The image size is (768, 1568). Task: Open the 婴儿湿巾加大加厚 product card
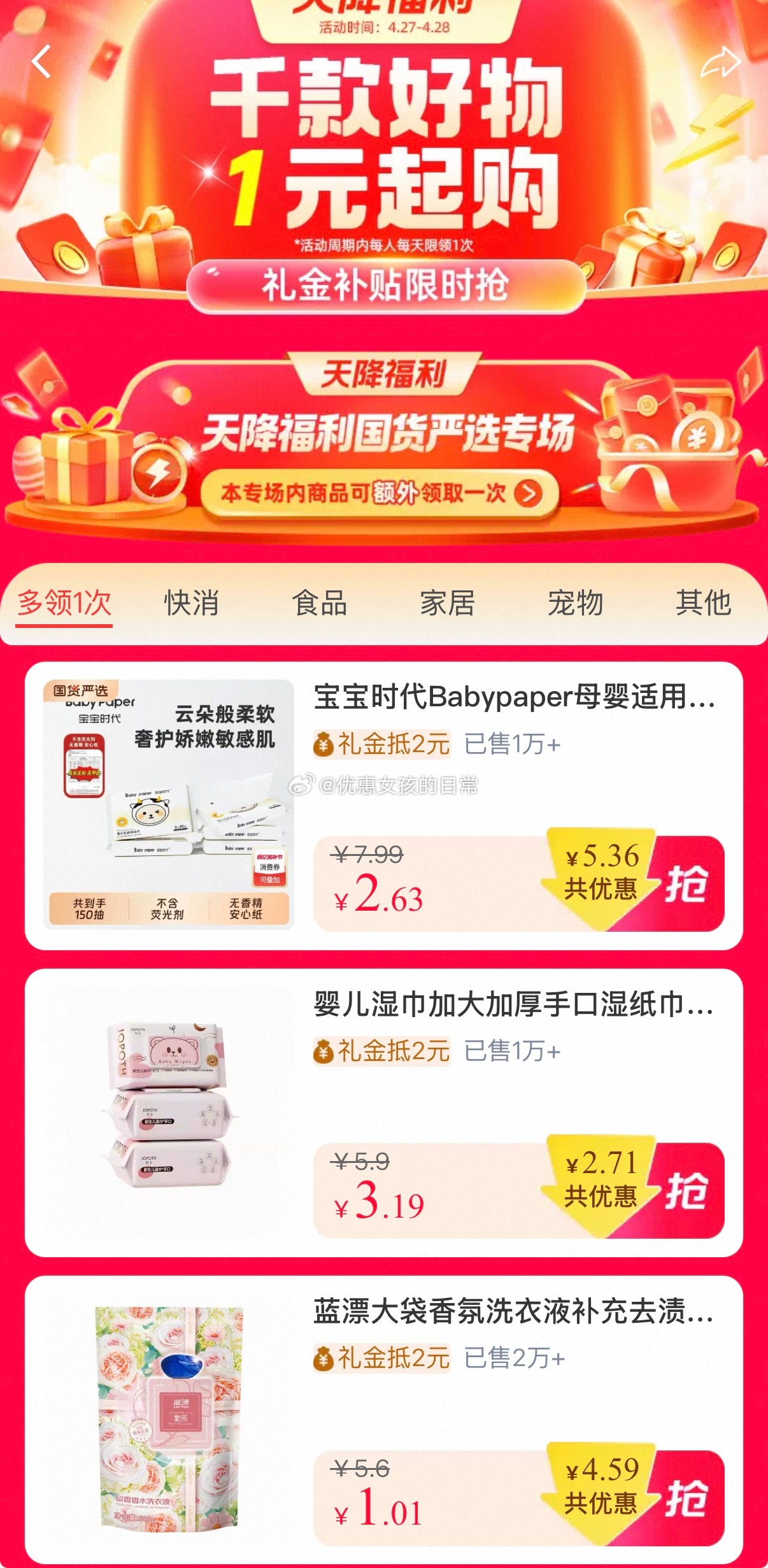(513, 1005)
